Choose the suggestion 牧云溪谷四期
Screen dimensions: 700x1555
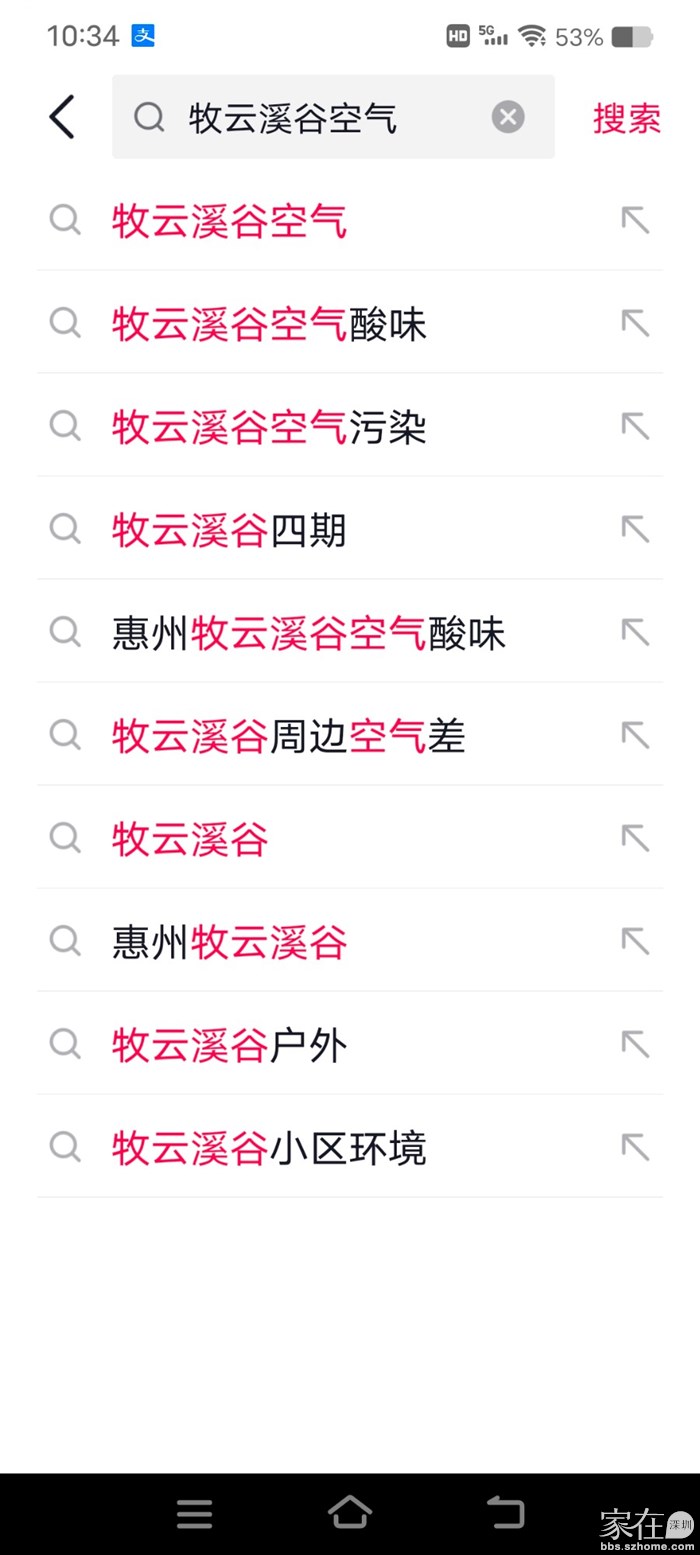(230, 530)
